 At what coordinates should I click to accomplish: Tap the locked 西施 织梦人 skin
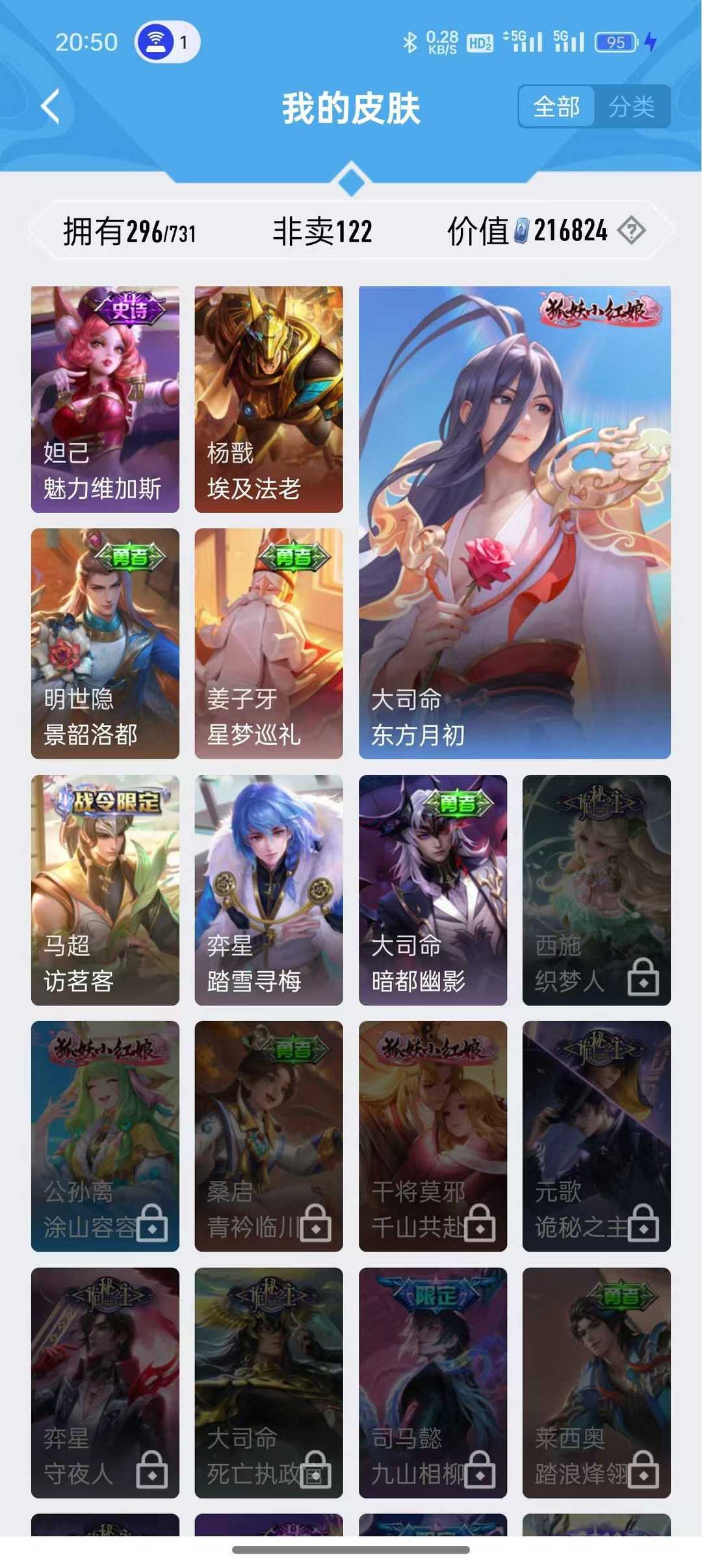point(597,890)
